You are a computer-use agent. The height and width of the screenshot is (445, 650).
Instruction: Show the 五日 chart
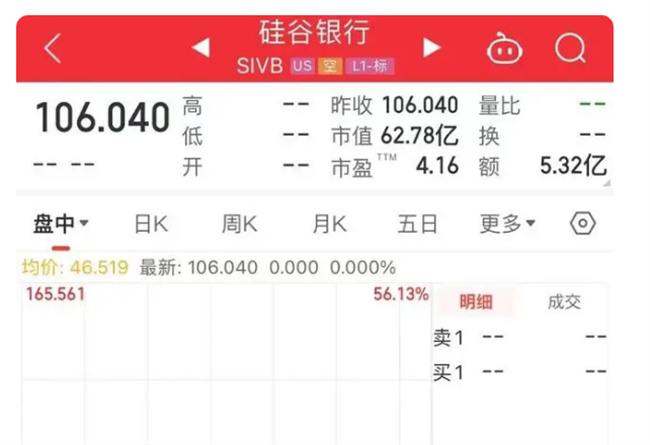[x=416, y=223]
